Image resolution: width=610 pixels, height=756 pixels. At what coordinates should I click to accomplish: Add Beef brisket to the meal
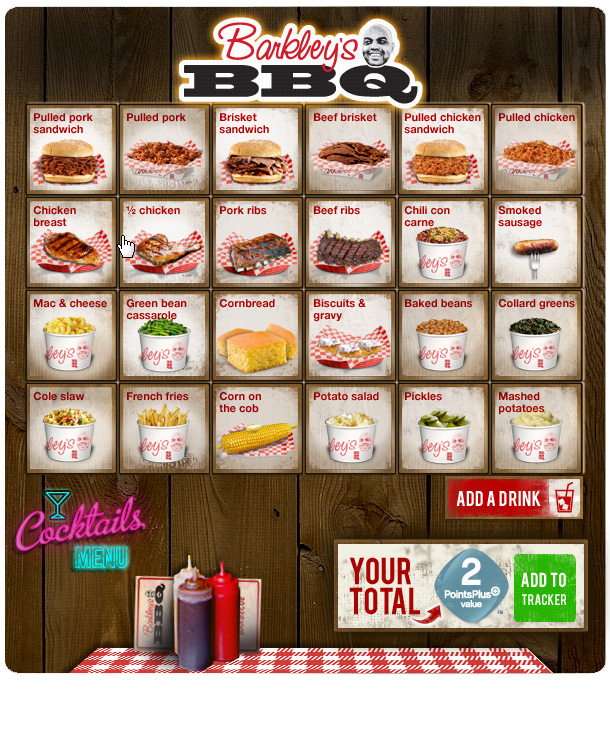(350, 148)
